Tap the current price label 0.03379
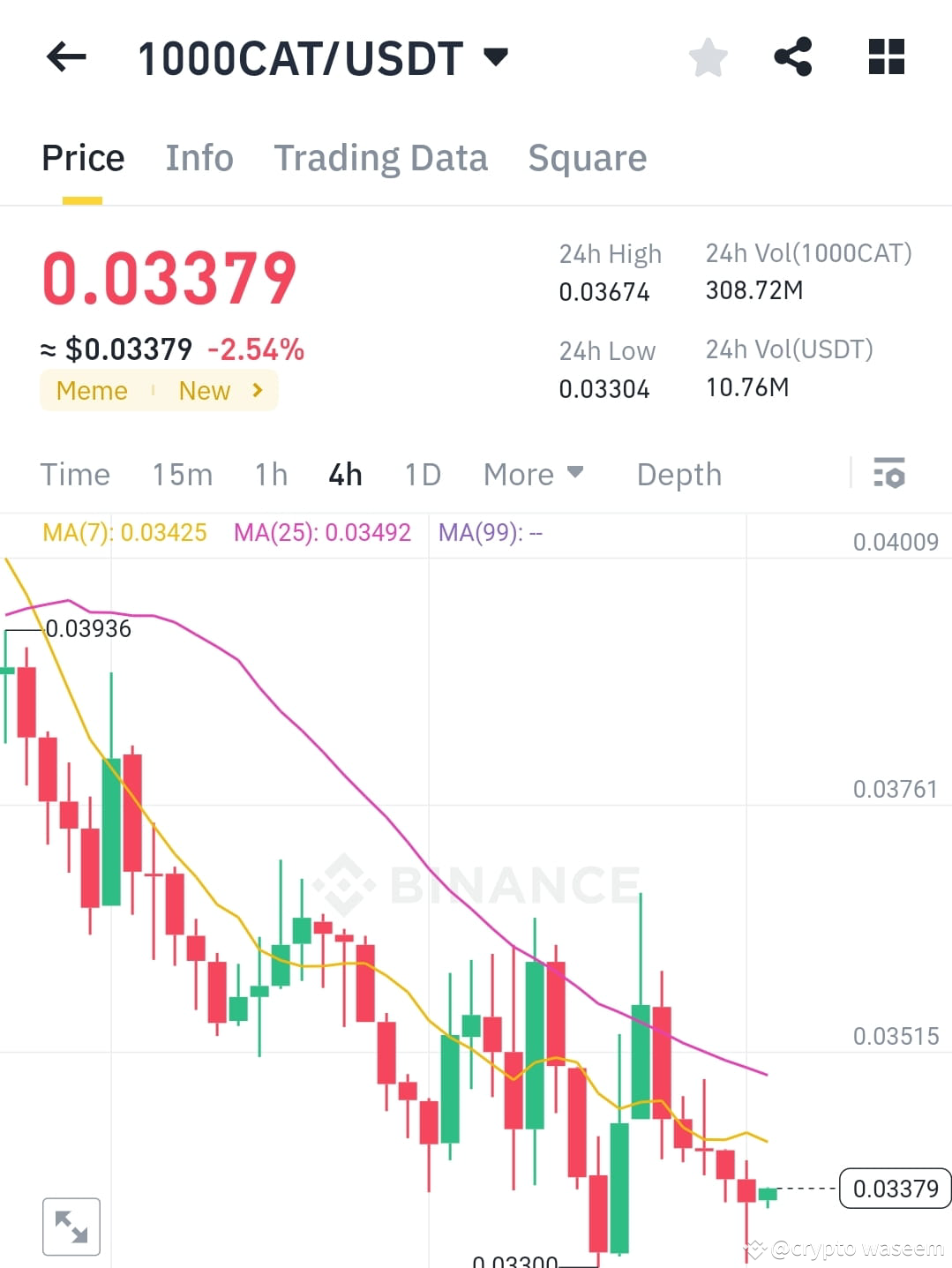Viewport: 952px width, 1268px height. click(894, 1189)
